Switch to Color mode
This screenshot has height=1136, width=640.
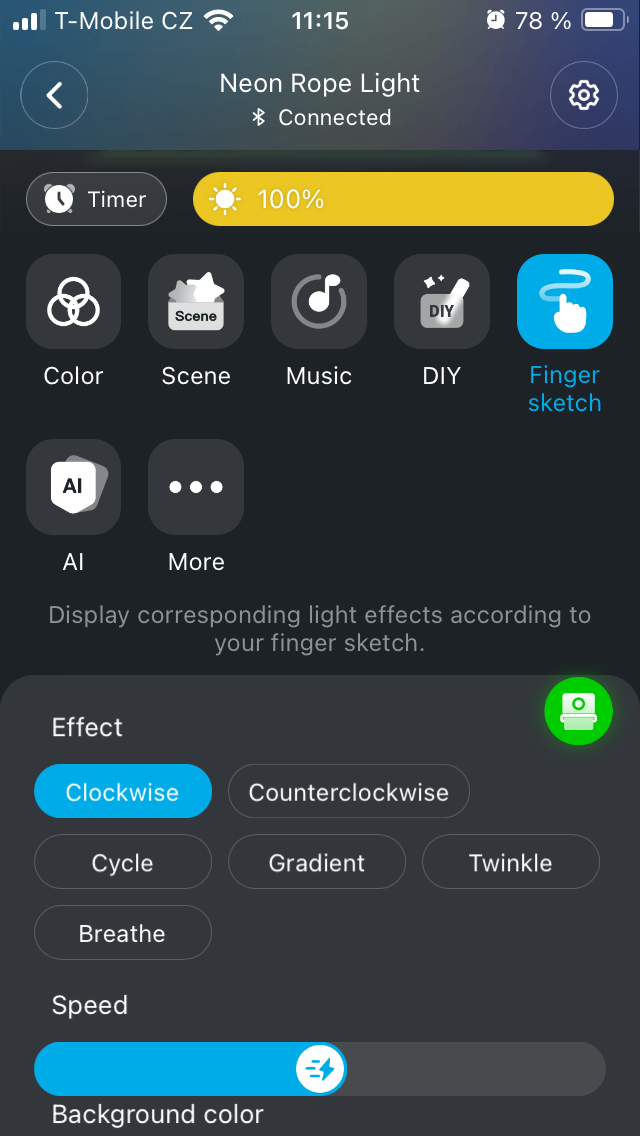point(73,302)
